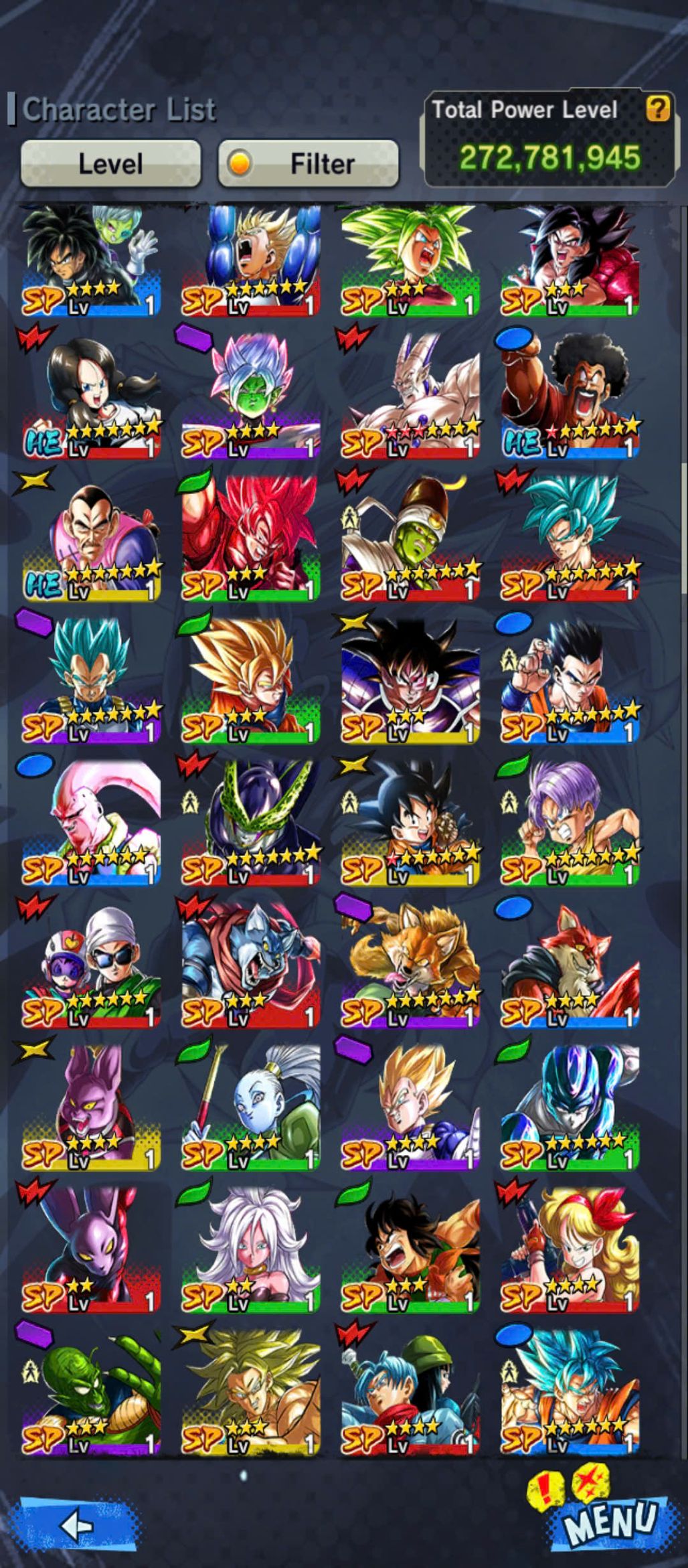Select the Mr. Satan HE character card
The image size is (688, 1568).
570,395
